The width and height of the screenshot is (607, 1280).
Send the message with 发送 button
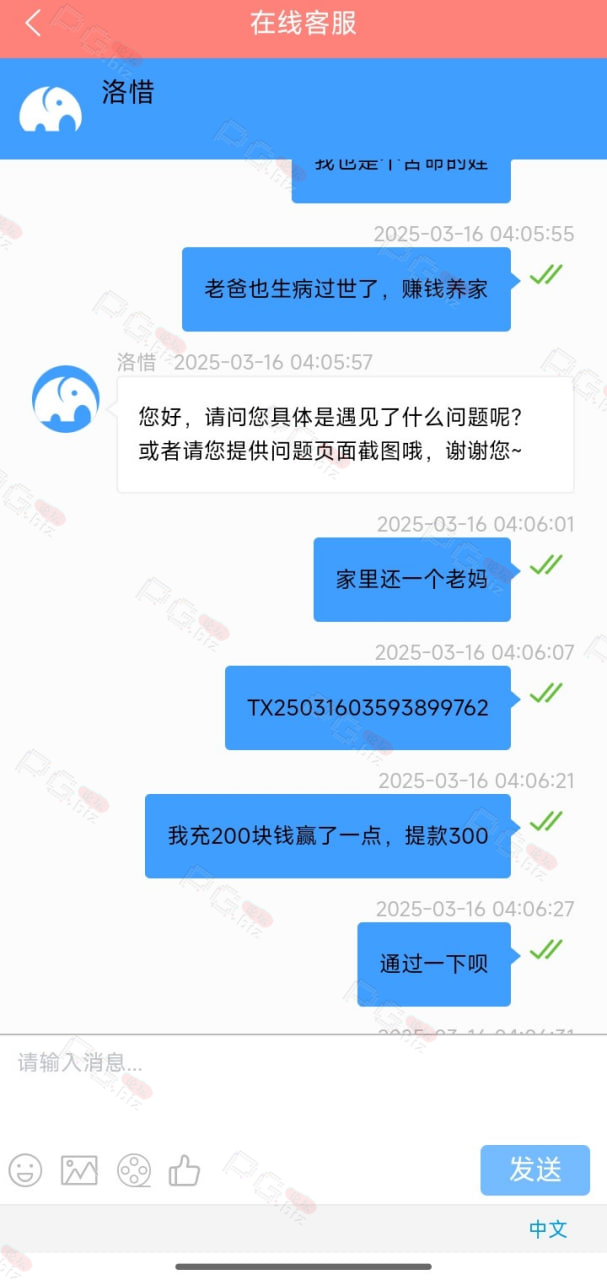tap(535, 1170)
